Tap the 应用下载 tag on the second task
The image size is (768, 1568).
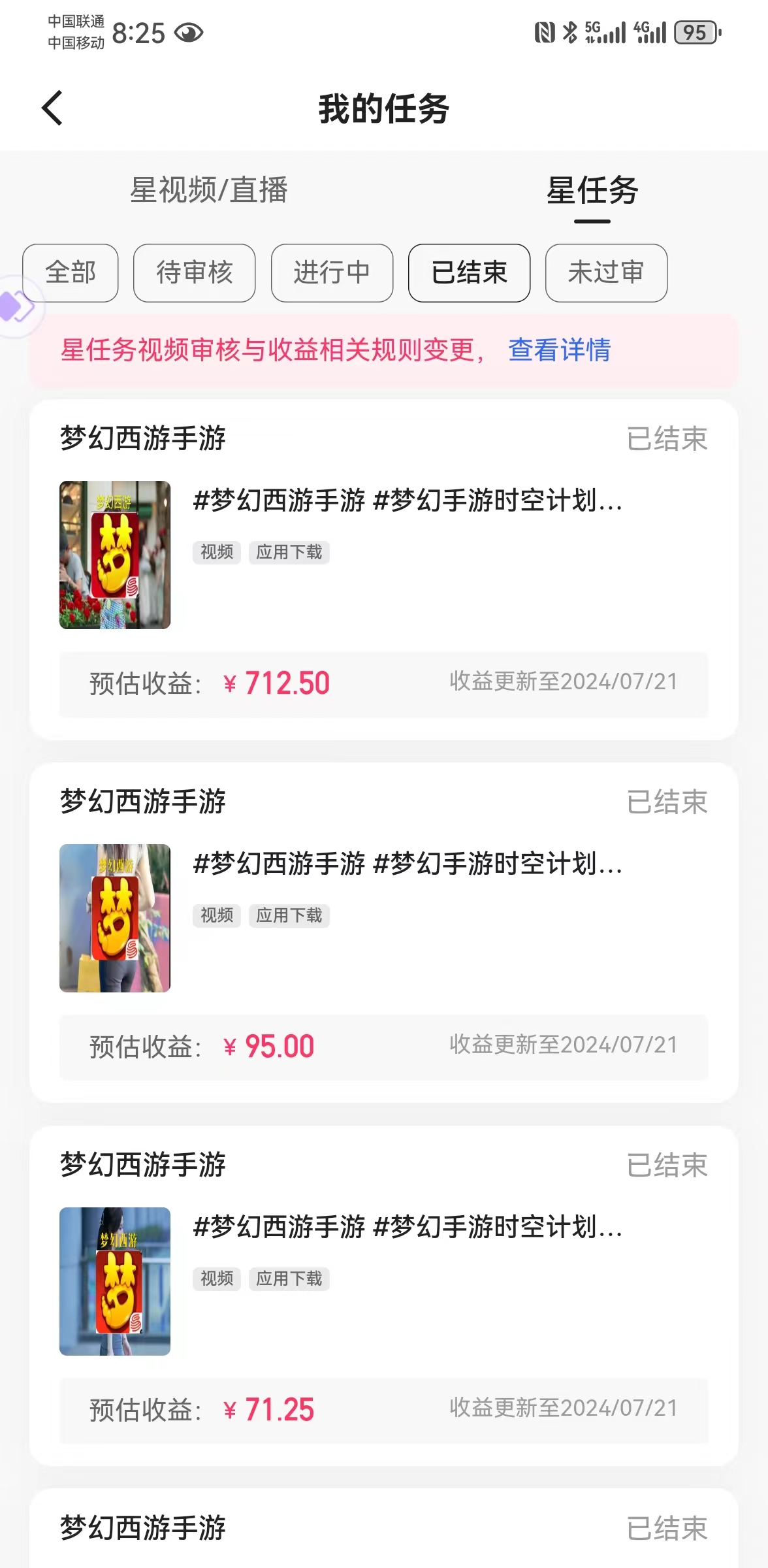[x=289, y=915]
